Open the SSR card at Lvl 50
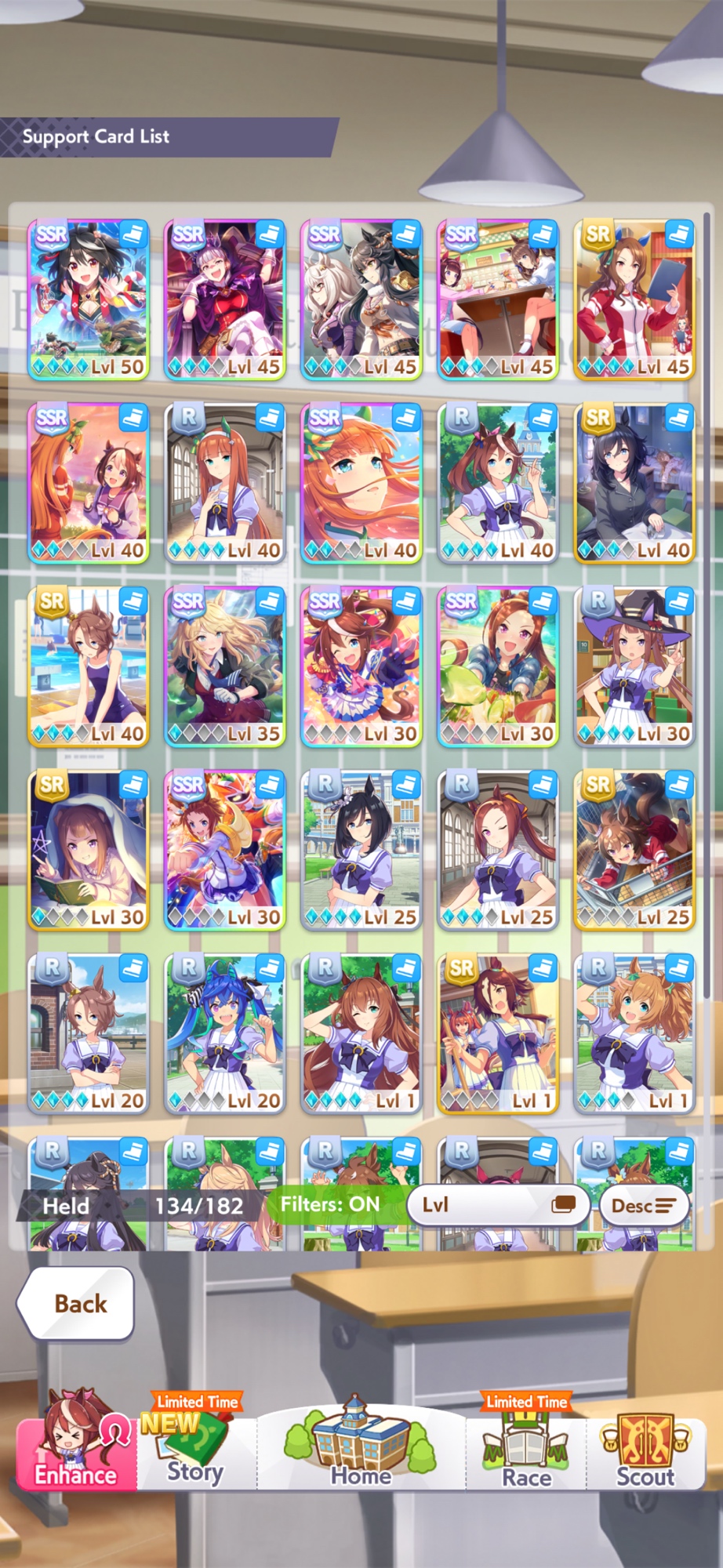 pos(89,299)
